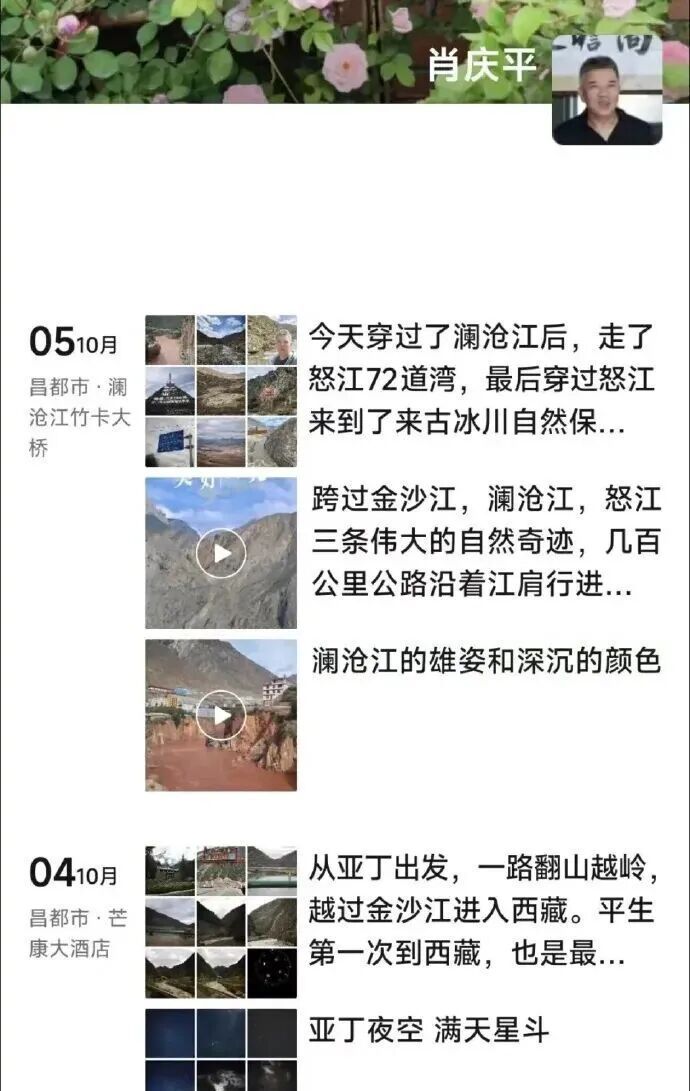The height and width of the screenshot is (1091, 690).
Task: Play the 澜沧江的雄姿和深沉的颜色 video
Action: (221, 715)
